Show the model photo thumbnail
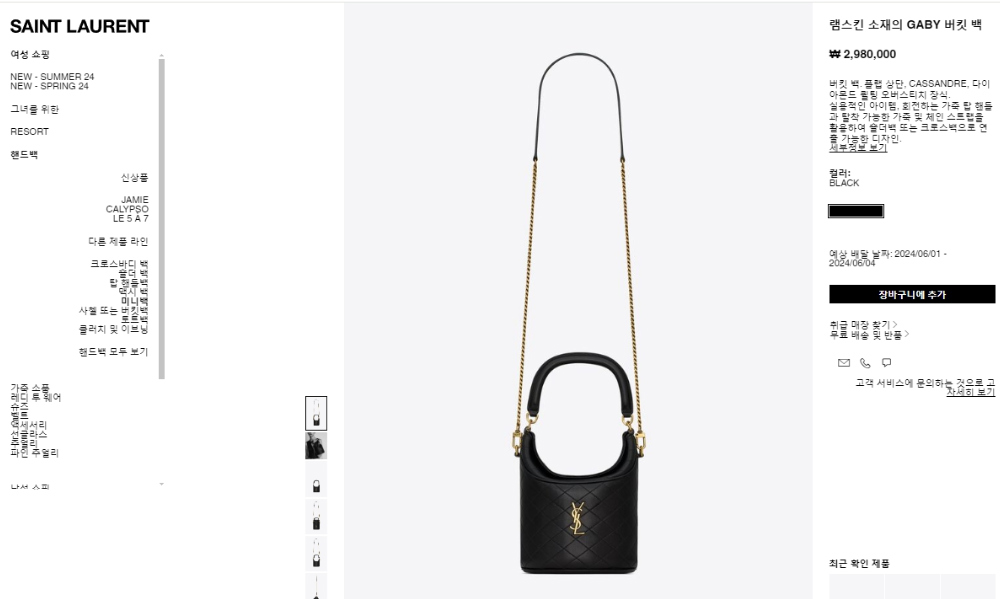 [316, 446]
